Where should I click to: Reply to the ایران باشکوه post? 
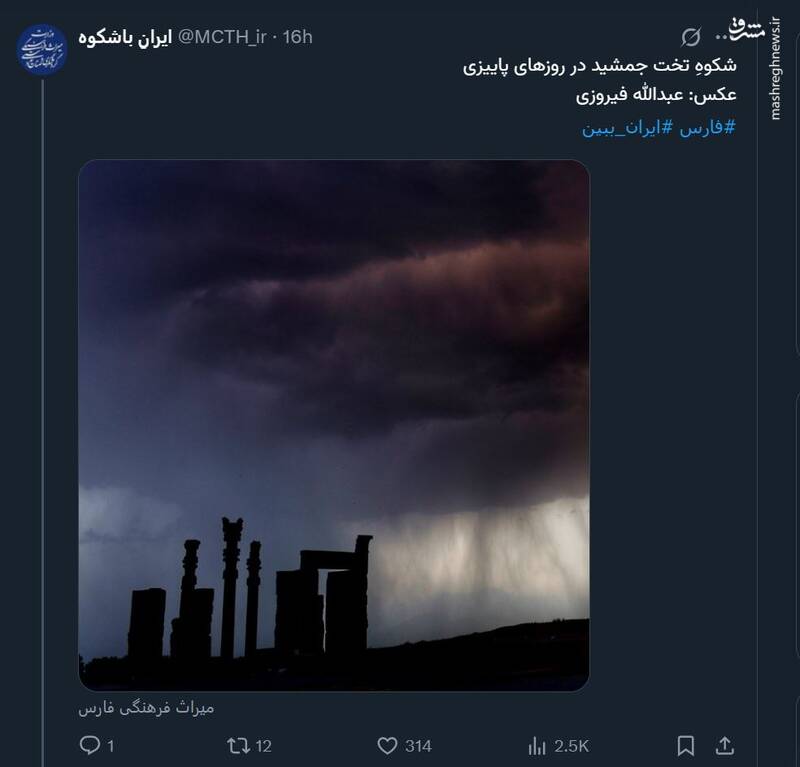[x=90, y=745]
